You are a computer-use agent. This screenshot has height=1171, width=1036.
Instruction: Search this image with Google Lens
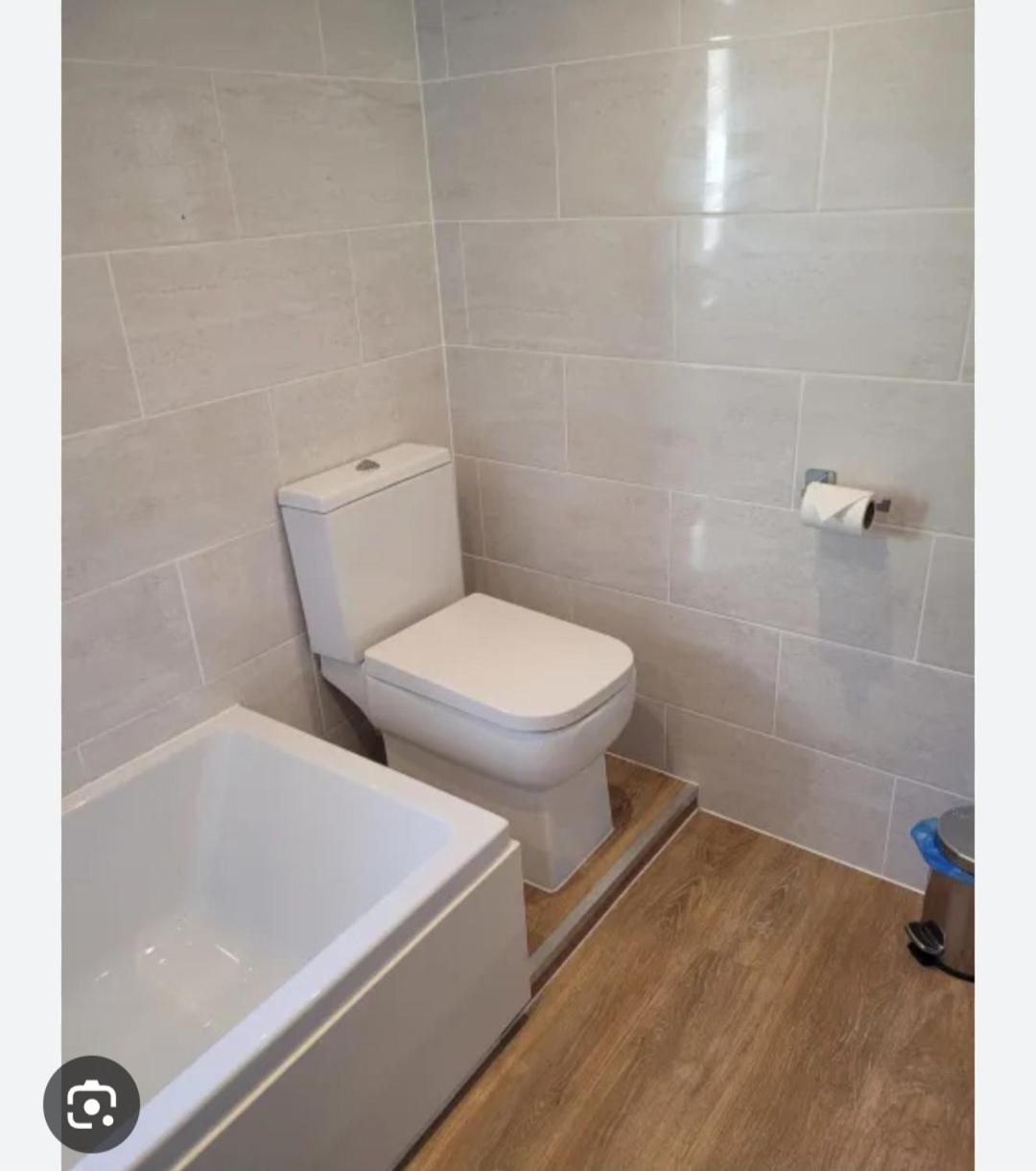click(92, 1105)
